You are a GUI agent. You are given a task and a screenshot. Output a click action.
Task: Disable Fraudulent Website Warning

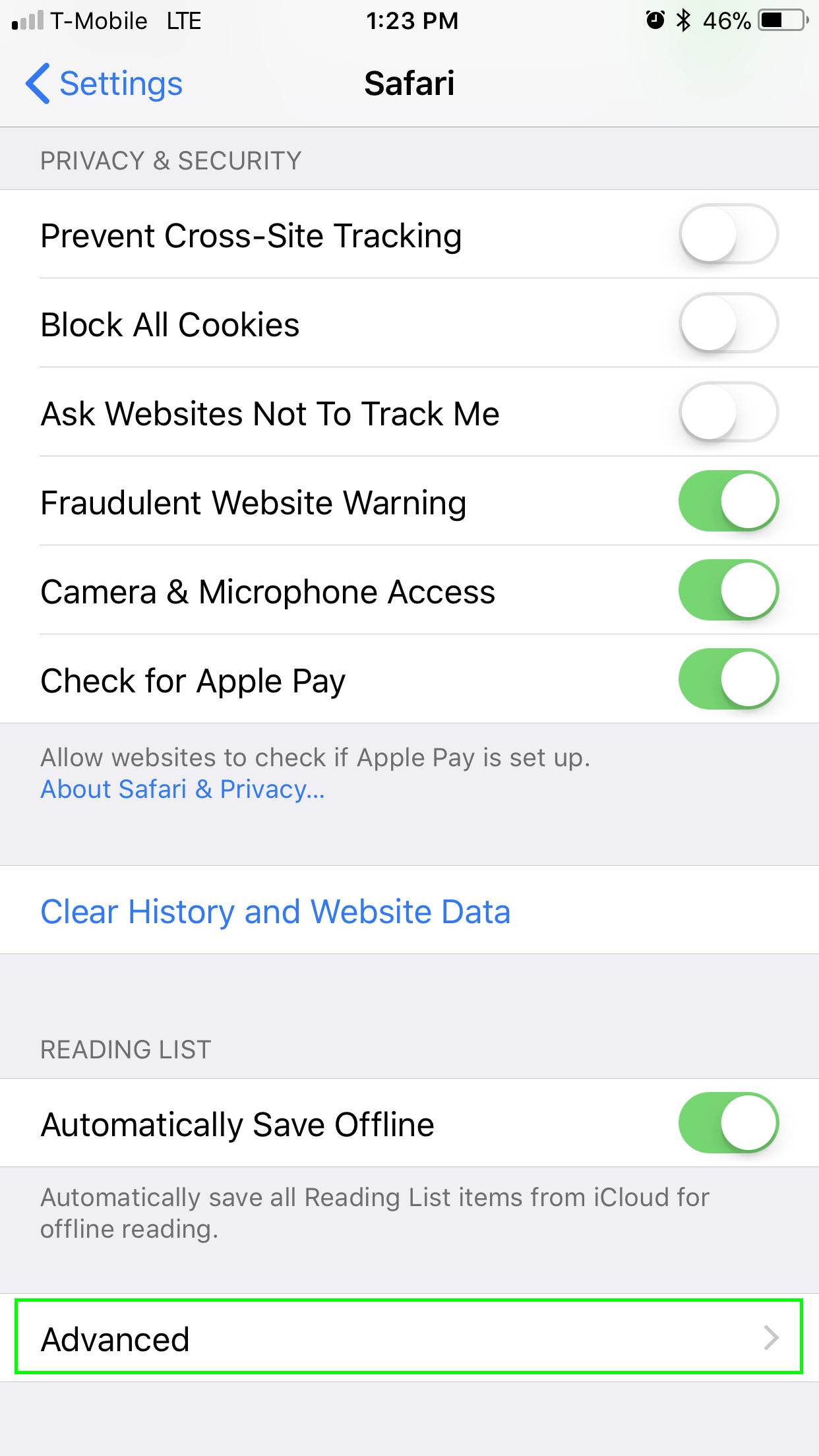pos(729,501)
